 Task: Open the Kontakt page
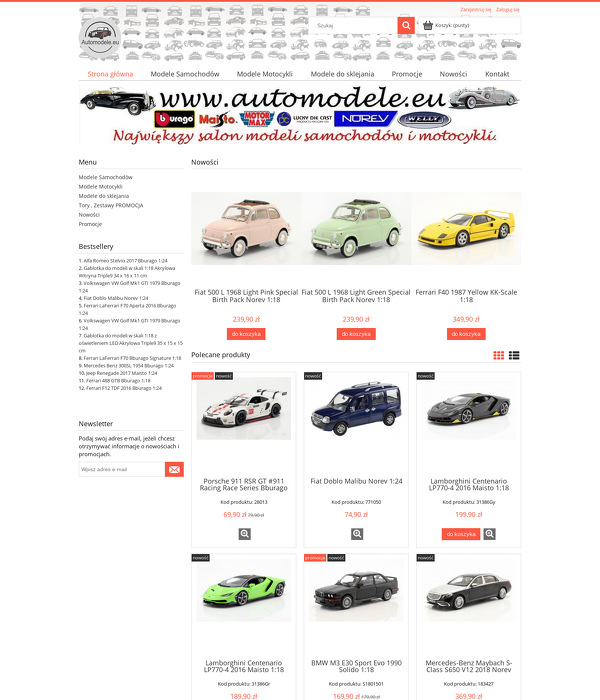tap(497, 74)
